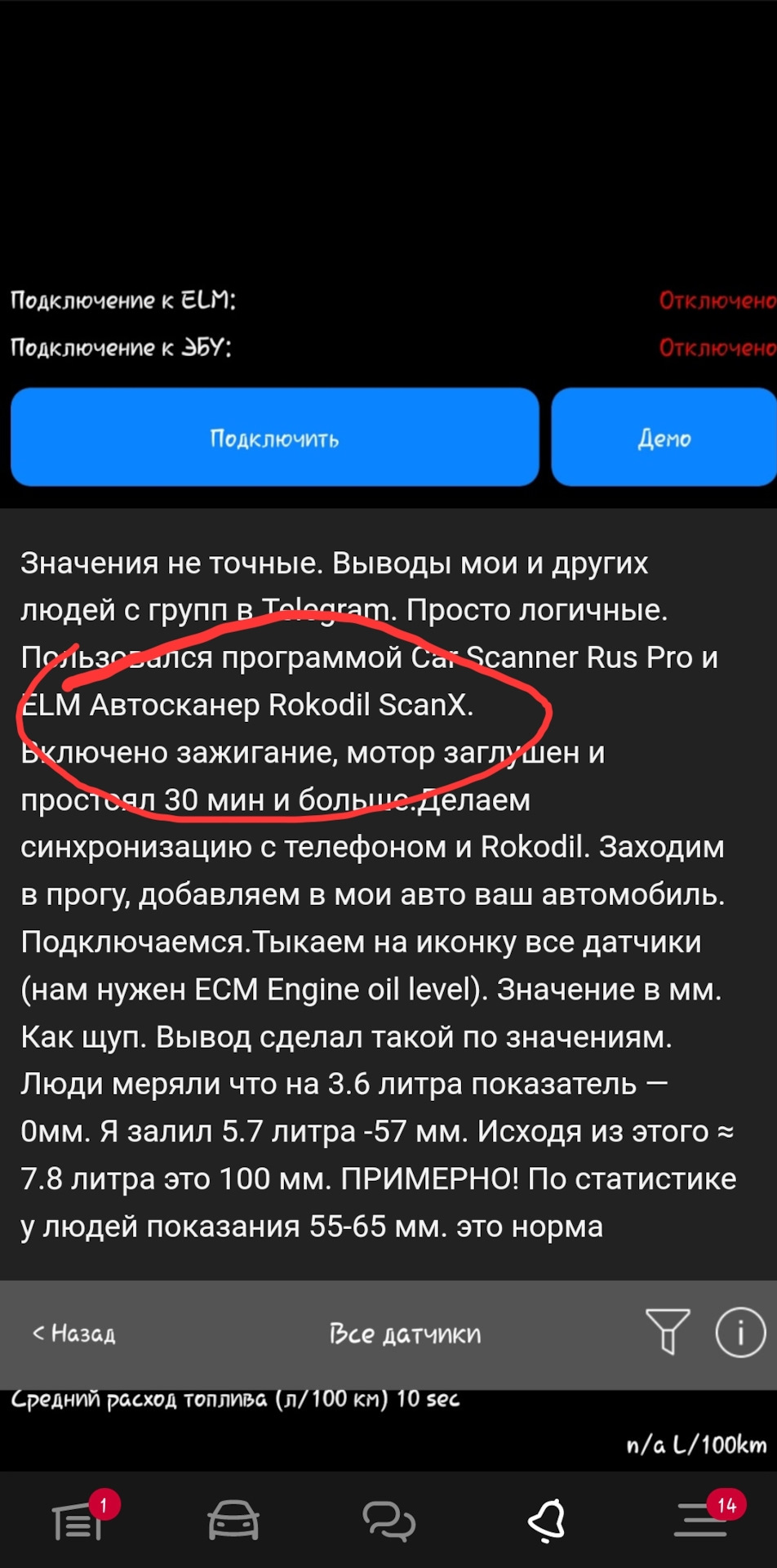Open the menu tab with badge 14
This screenshot has width=777, height=1568.
point(700,1522)
